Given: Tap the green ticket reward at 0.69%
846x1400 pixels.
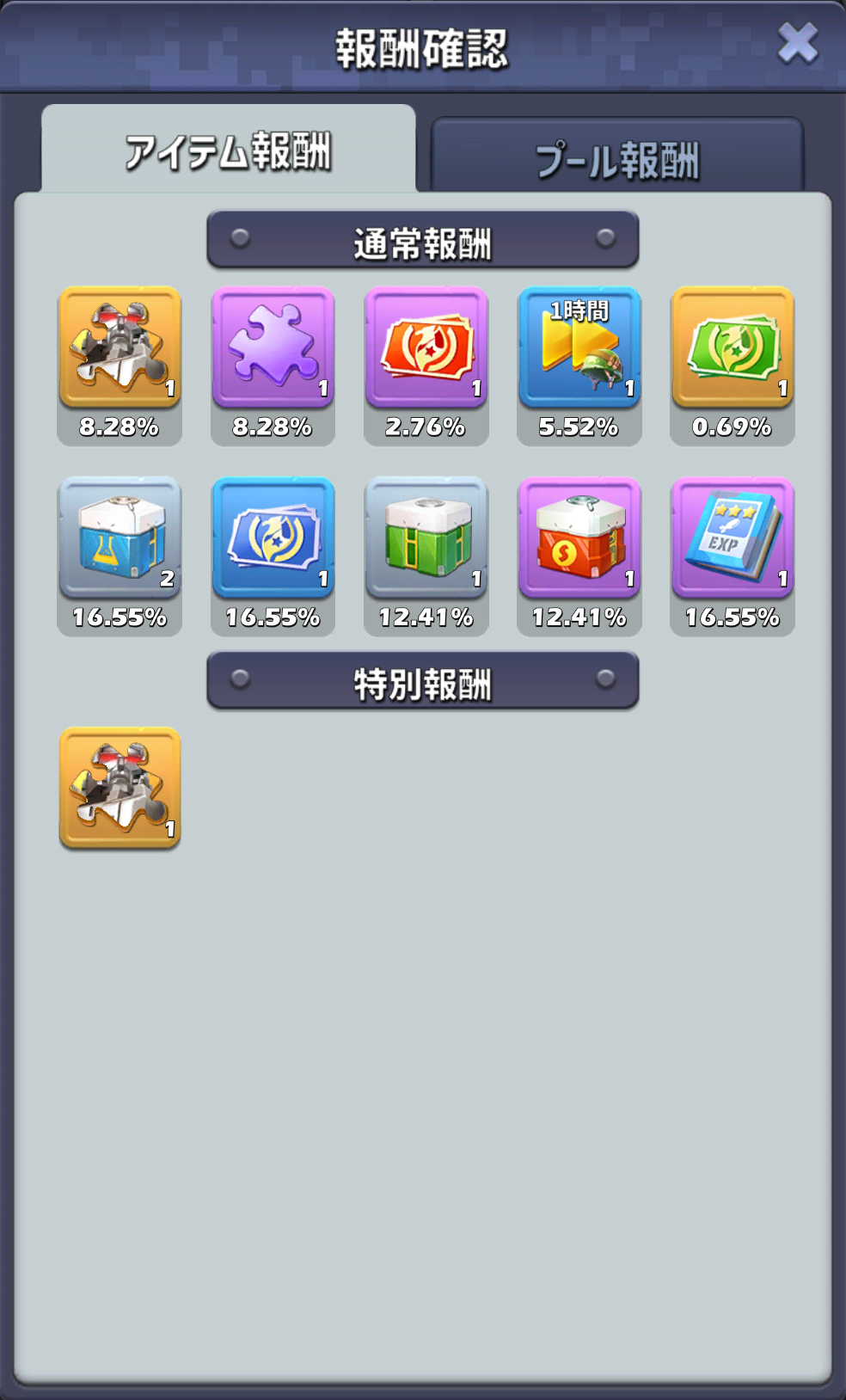Looking at the screenshot, I should coord(733,347).
